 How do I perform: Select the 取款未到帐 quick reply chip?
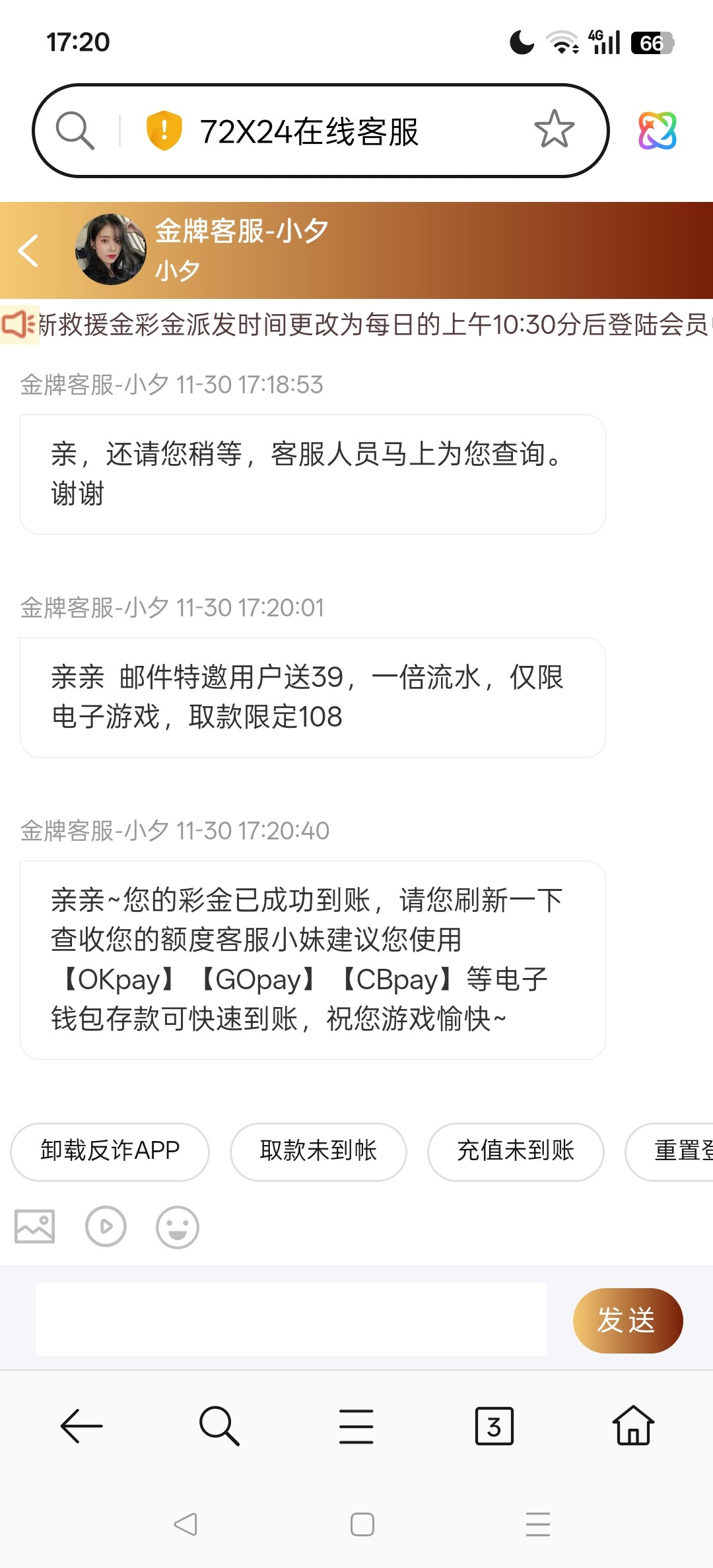tap(318, 1151)
